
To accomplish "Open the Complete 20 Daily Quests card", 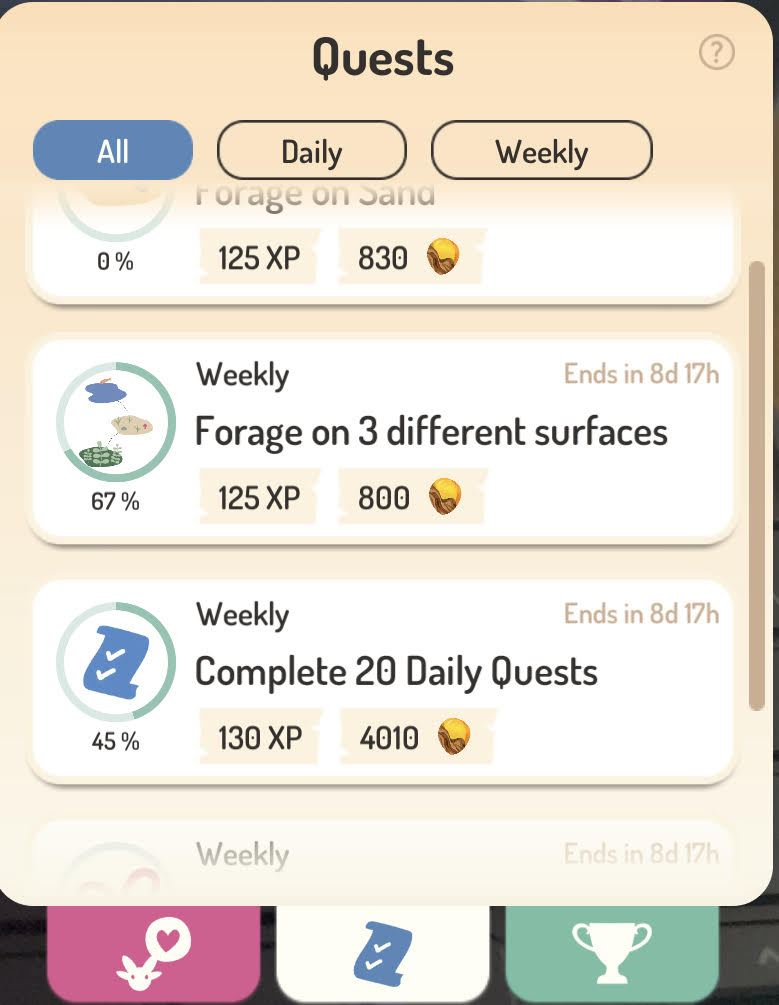I will [396, 672].
